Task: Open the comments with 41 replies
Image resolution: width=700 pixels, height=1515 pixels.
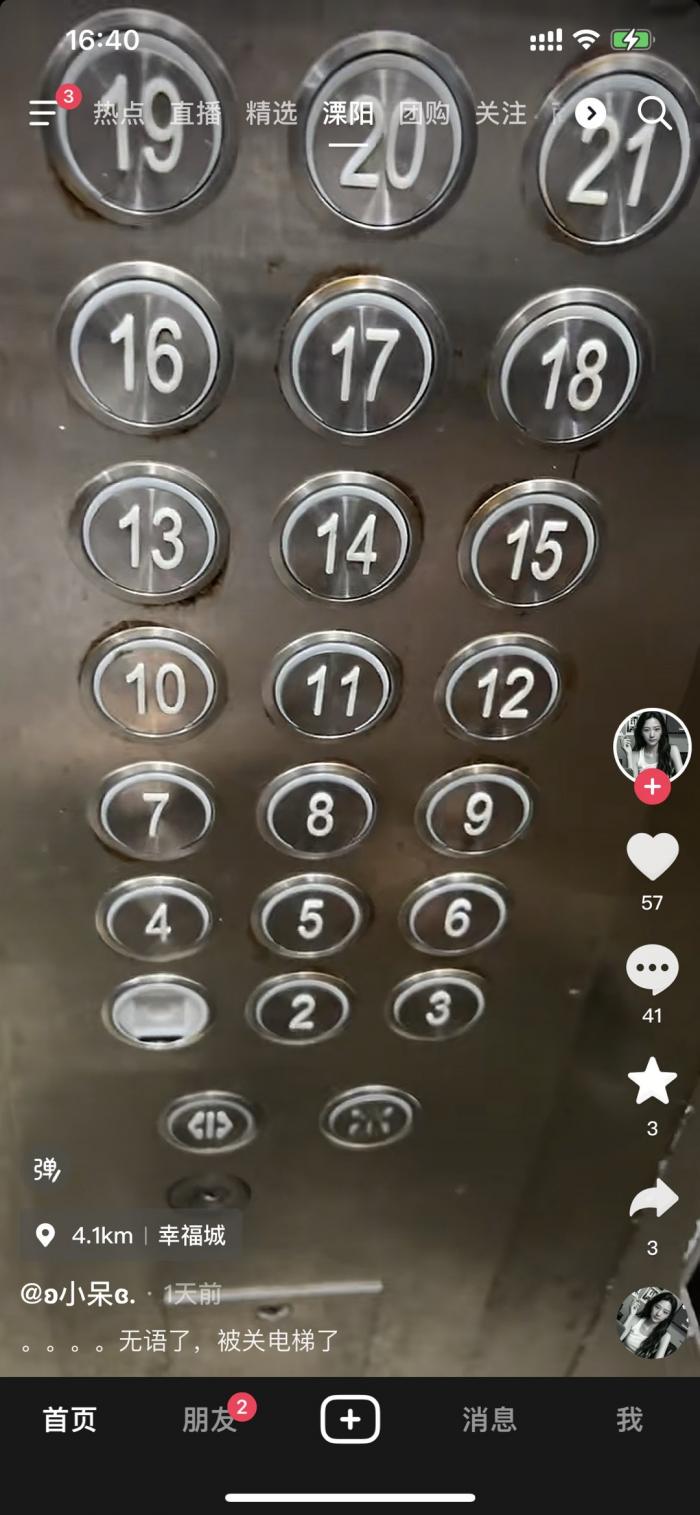Action: point(652,971)
